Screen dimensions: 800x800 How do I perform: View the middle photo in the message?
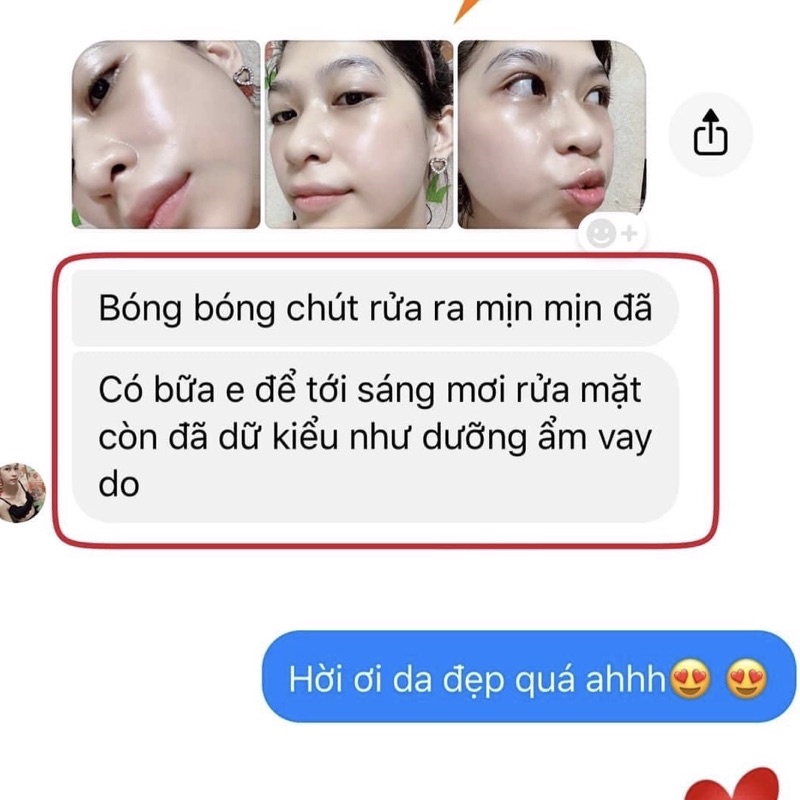[x=358, y=134]
